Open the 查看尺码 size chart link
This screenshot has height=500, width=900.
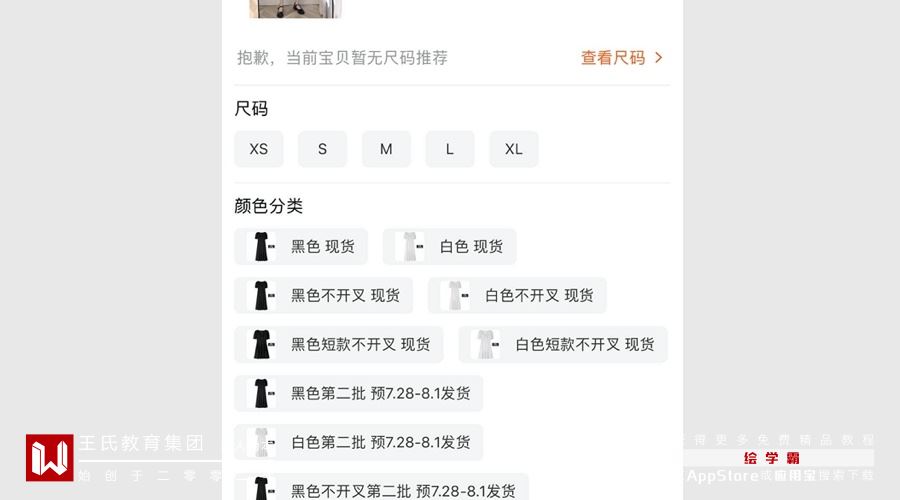pos(621,58)
